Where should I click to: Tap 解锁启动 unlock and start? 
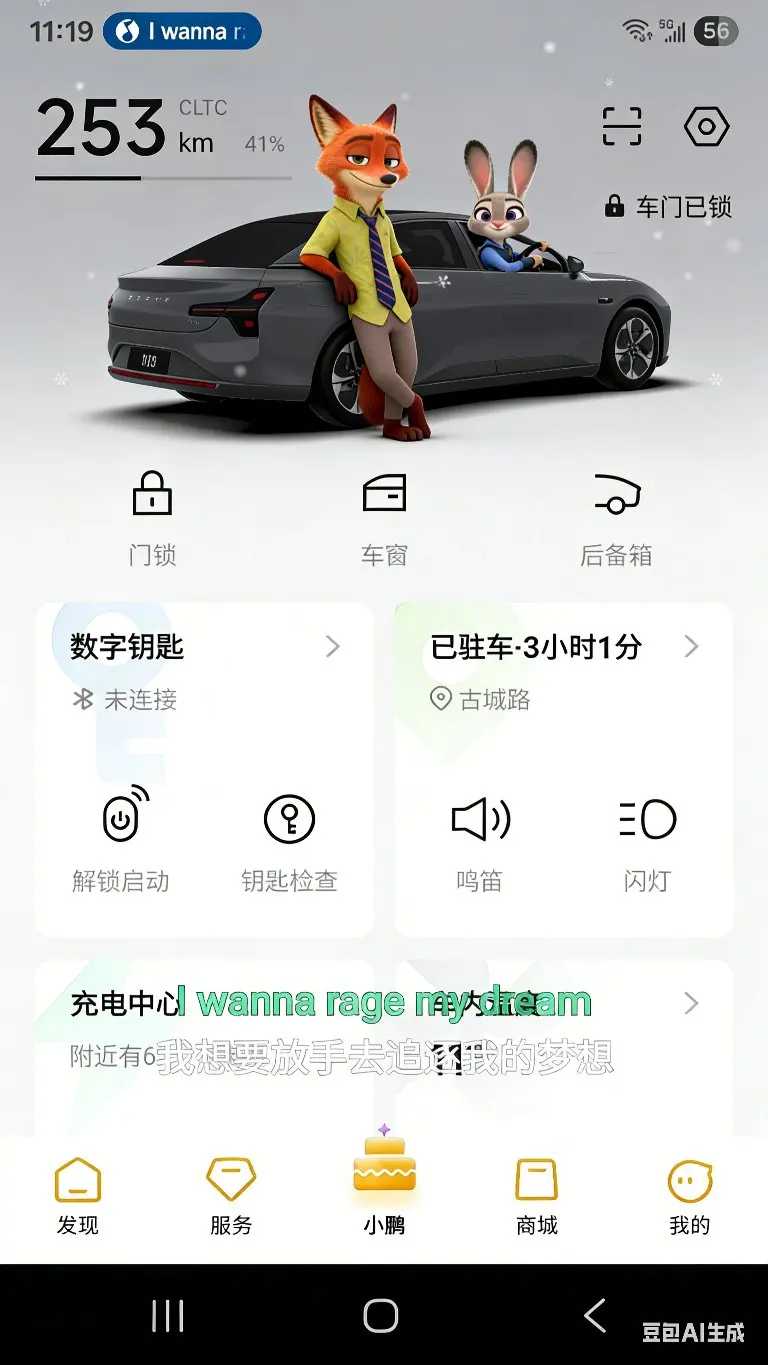coord(121,840)
